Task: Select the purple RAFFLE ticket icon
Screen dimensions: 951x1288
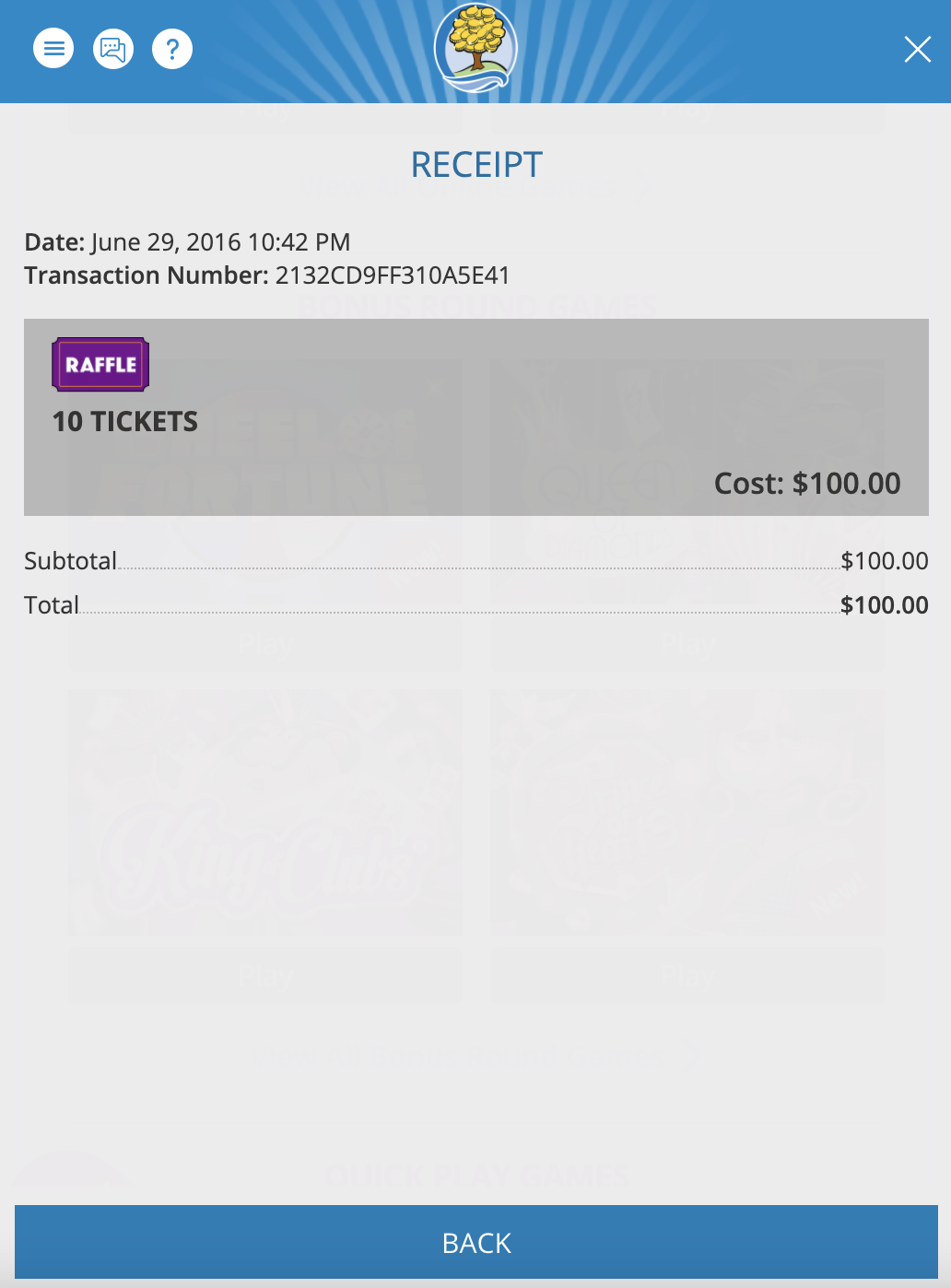Action: pos(100,364)
